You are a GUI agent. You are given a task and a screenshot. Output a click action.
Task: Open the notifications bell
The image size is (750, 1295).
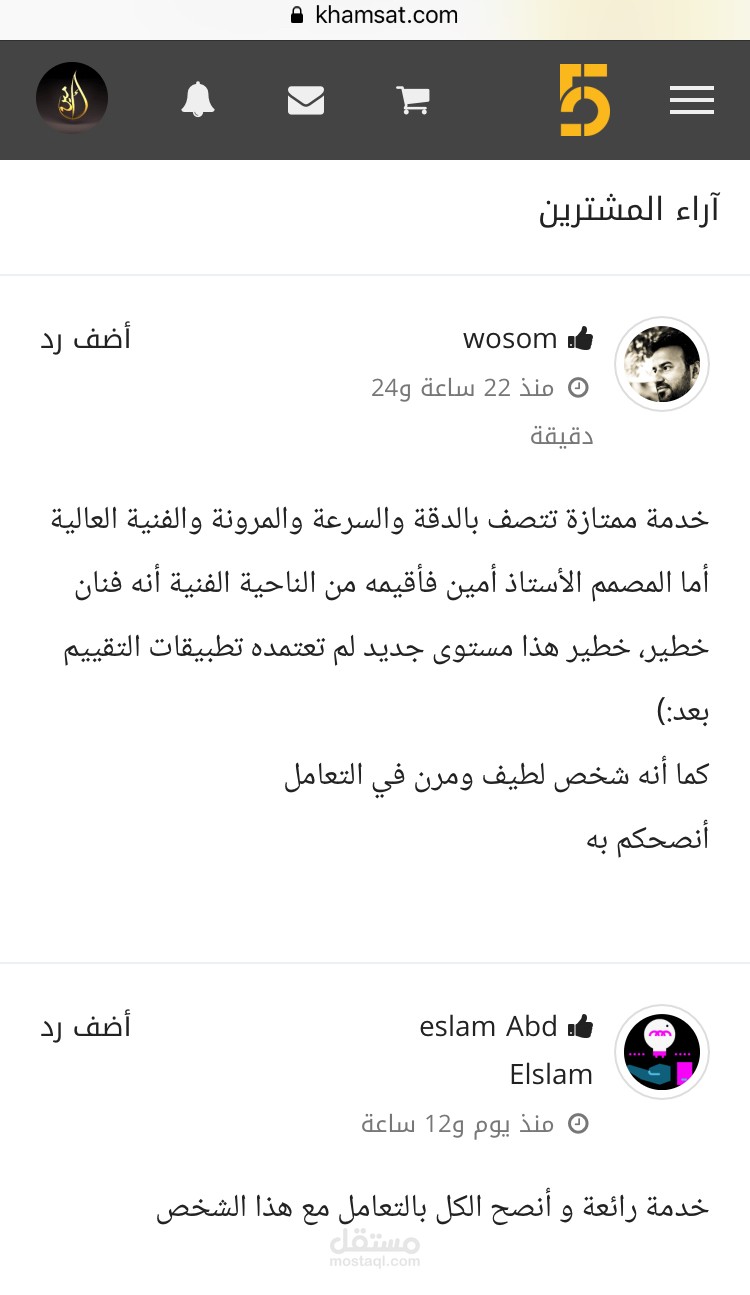(198, 100)
